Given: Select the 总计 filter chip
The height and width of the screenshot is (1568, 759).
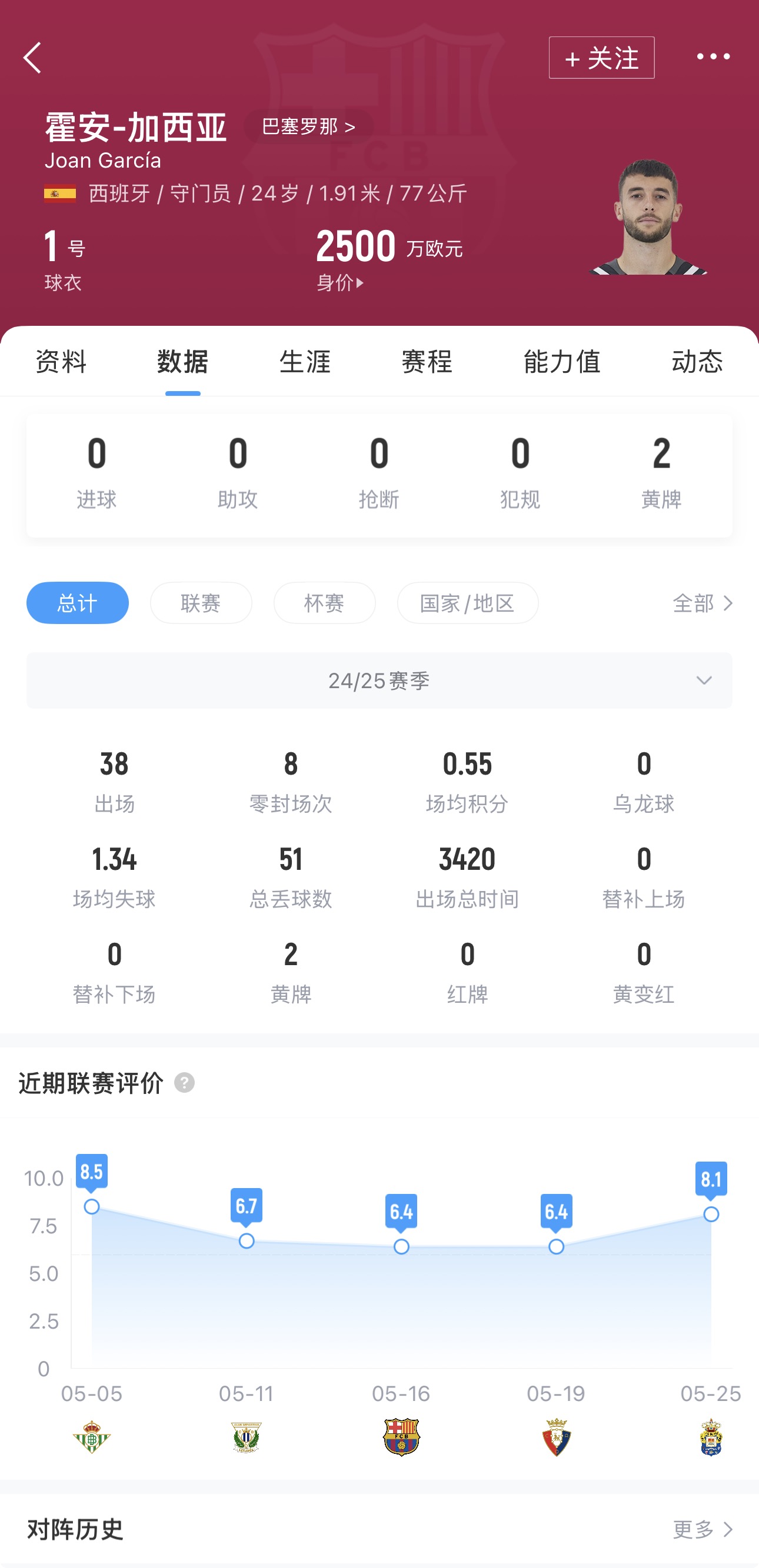Looking at the screenshot, I should click(77, 603).
